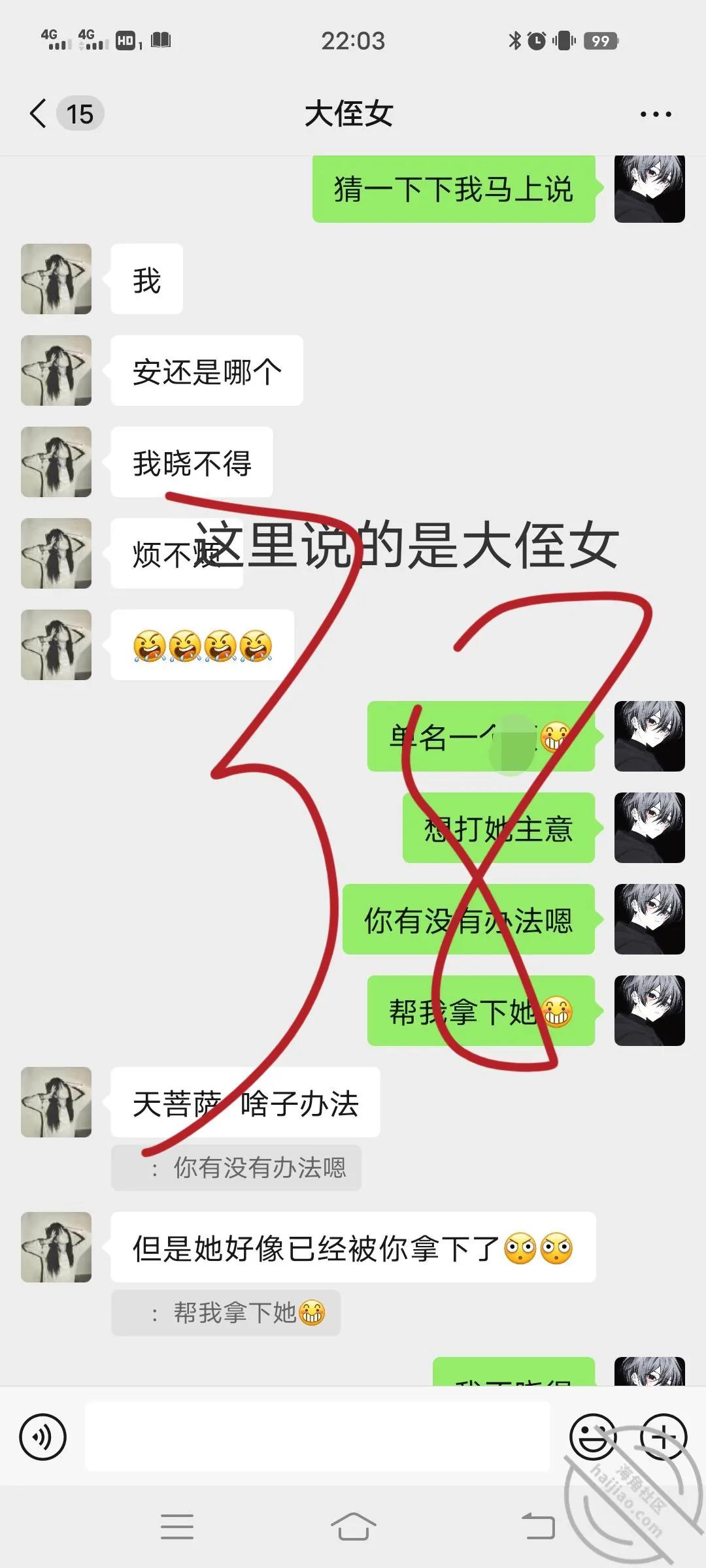Image resolution: width=706 pixels, height=1568 pixels.
Task: Tap the message text field
Action: pyautogui.click(x=317, y=1437)
